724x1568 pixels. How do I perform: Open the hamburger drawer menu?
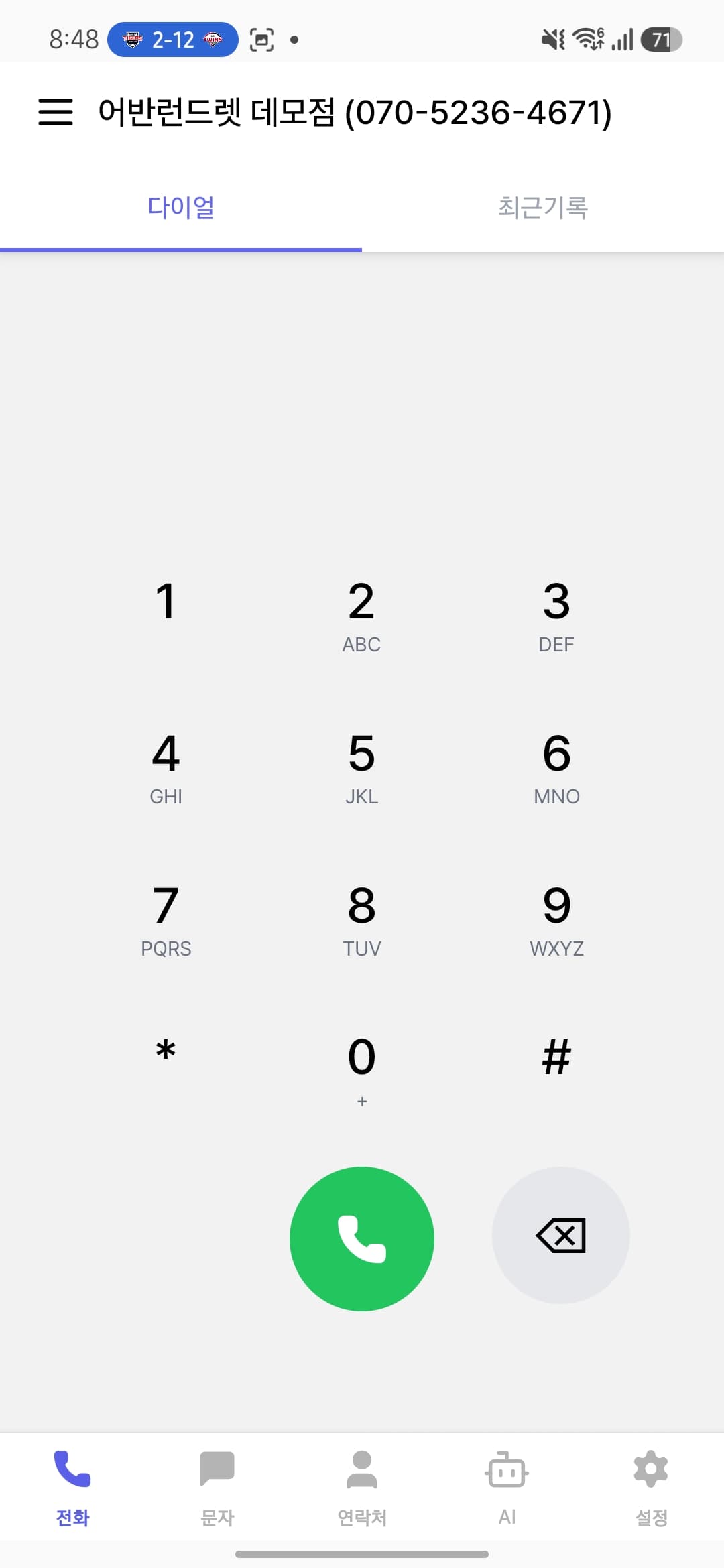pyautogui.click(x=56, y=112)
